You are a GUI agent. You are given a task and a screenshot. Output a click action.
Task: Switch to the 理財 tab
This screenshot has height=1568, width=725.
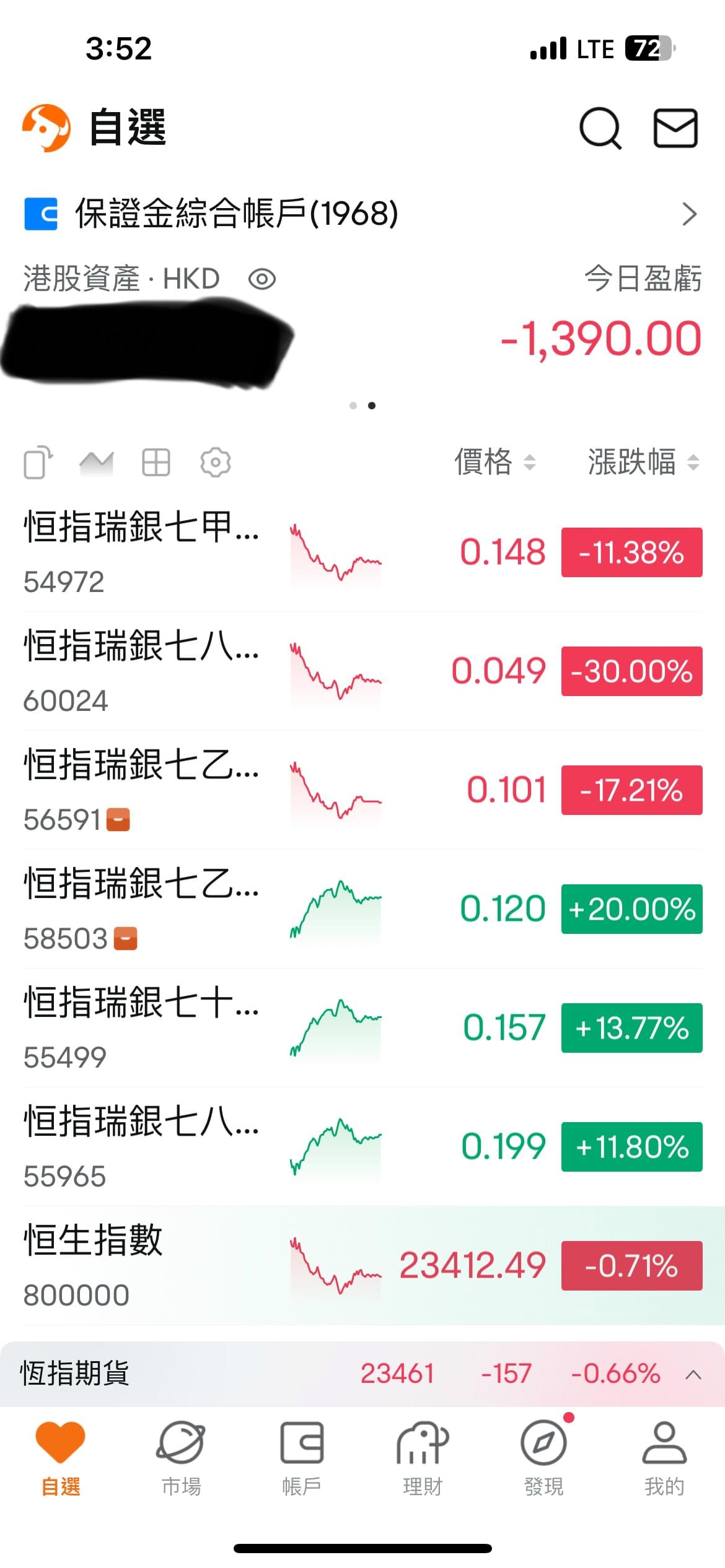pos(423,1458)
